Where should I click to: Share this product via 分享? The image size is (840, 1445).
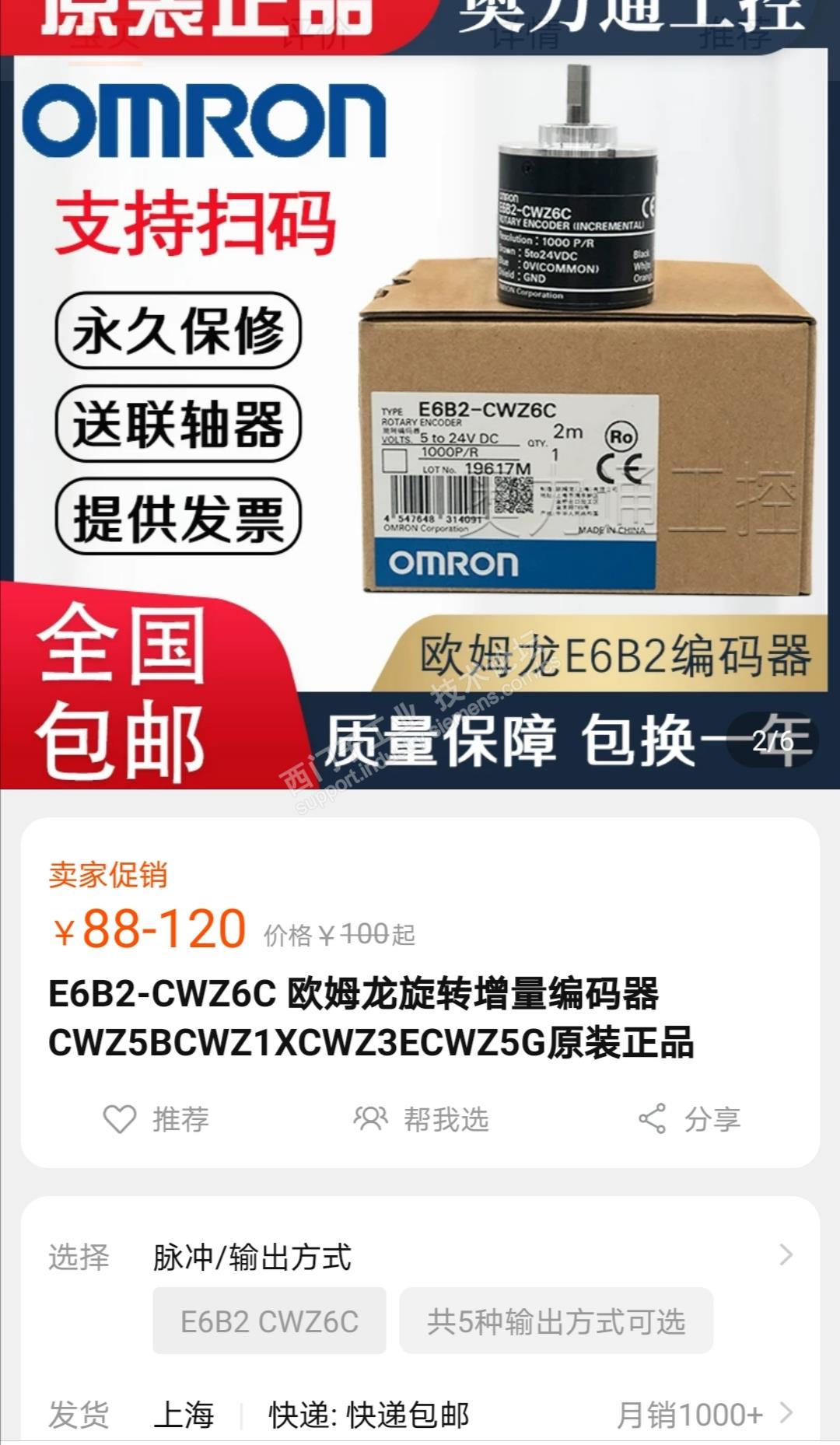[x=688, y=1119]
